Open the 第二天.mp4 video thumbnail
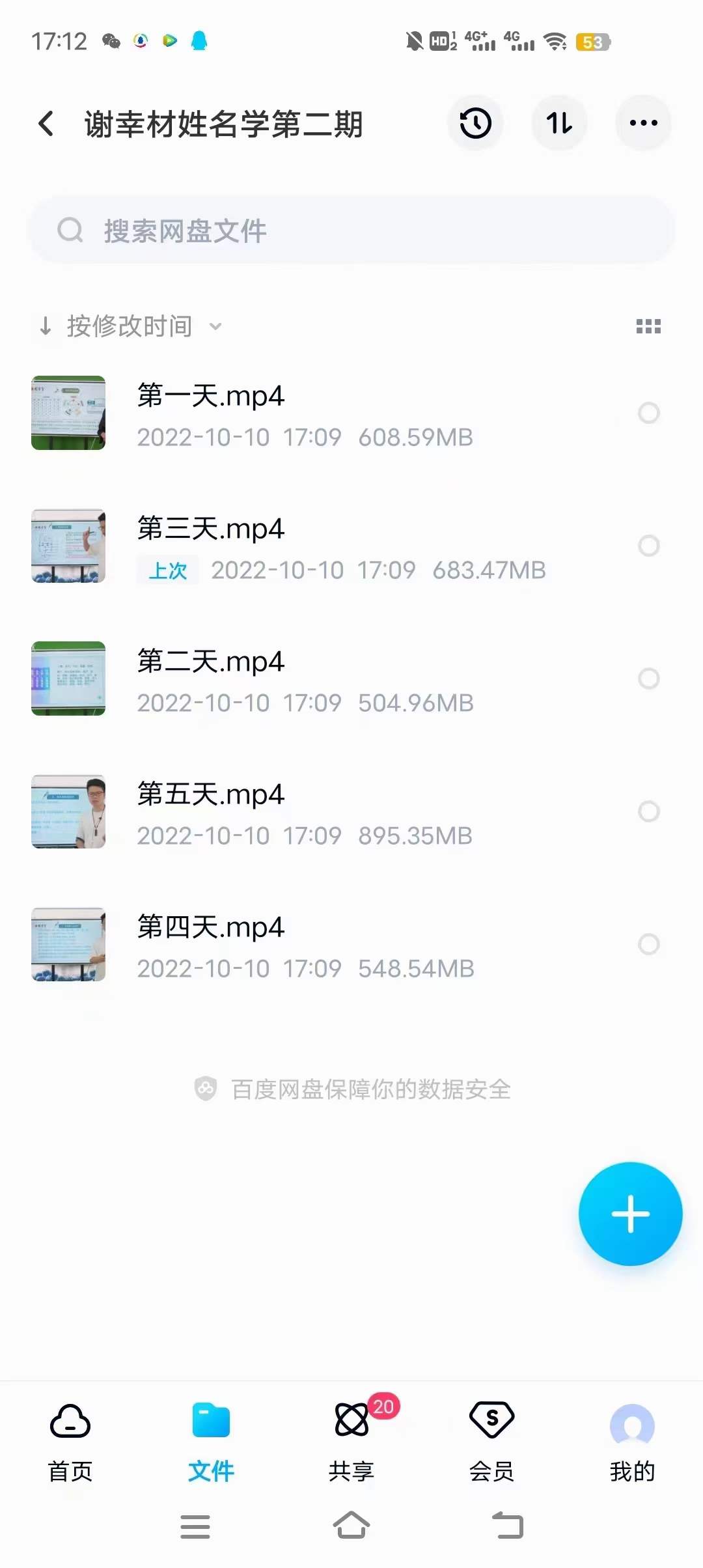The width and height of the screenshot is (703, 1568). coord(68,679)
